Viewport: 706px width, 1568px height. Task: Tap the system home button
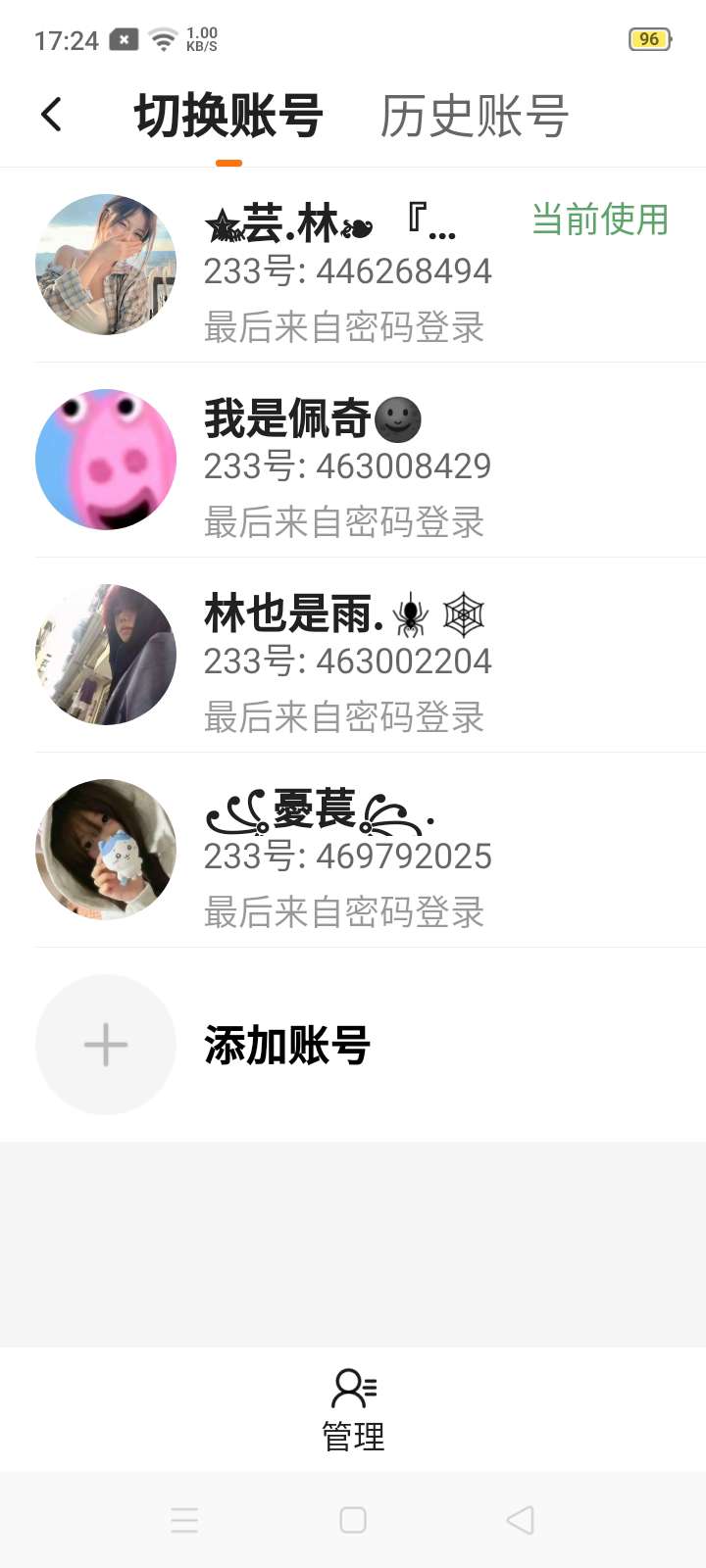pos(353,1520)
